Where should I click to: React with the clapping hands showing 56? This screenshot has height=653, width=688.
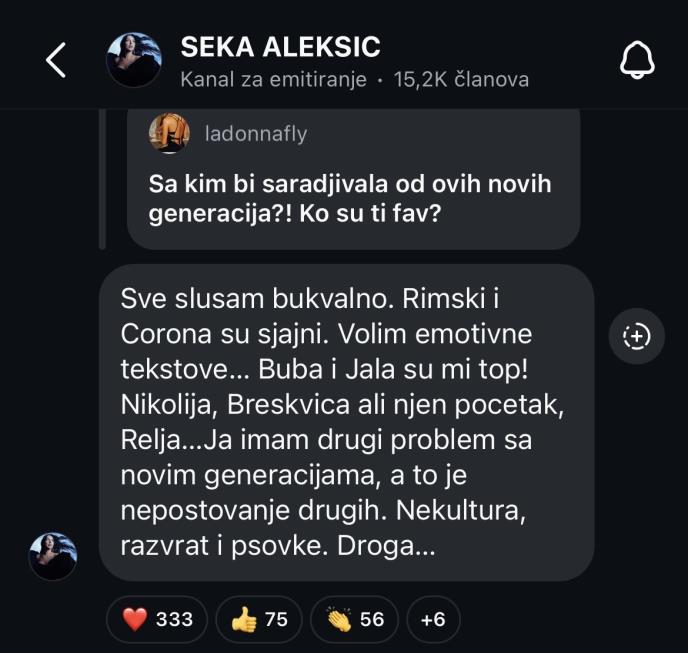click(354, 619)
